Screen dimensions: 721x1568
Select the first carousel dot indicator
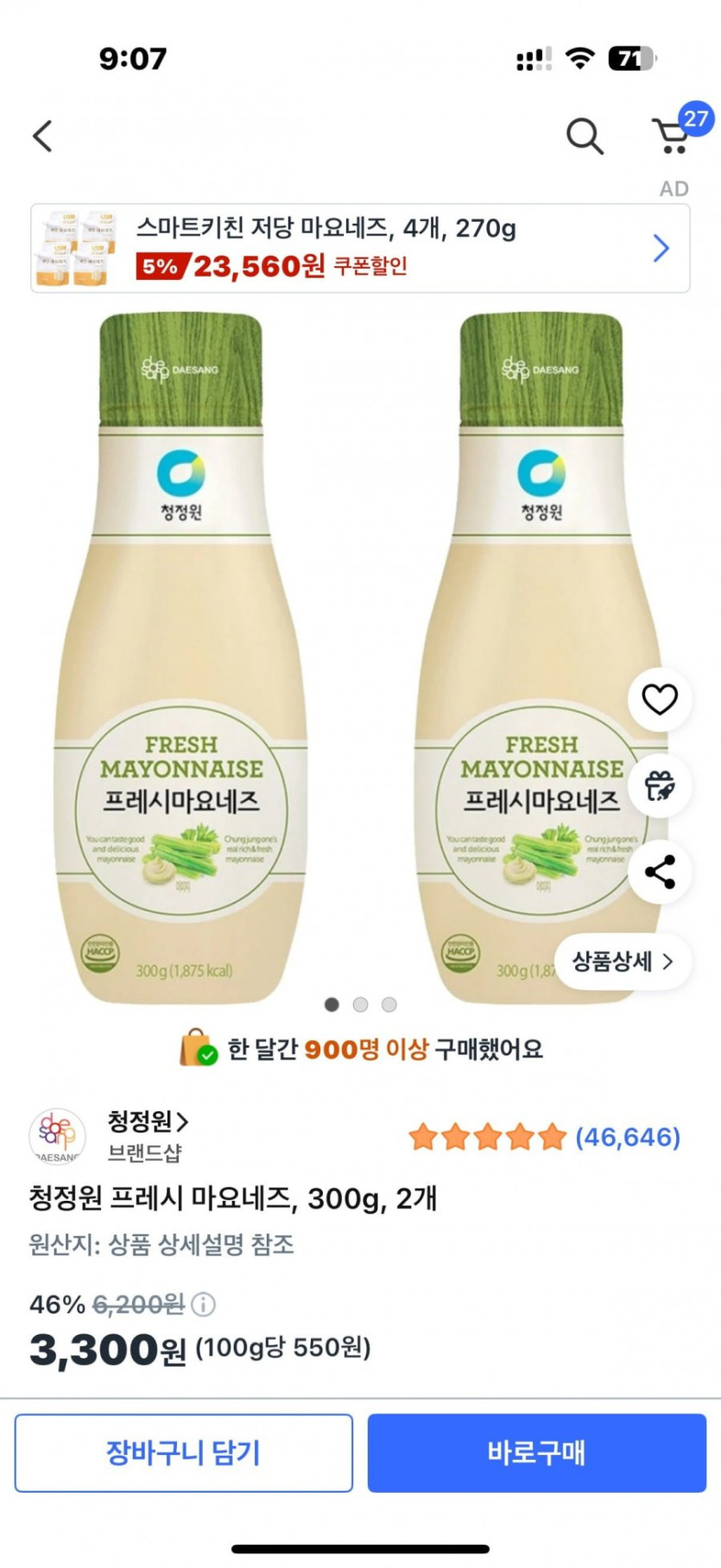pos(332,1005)
